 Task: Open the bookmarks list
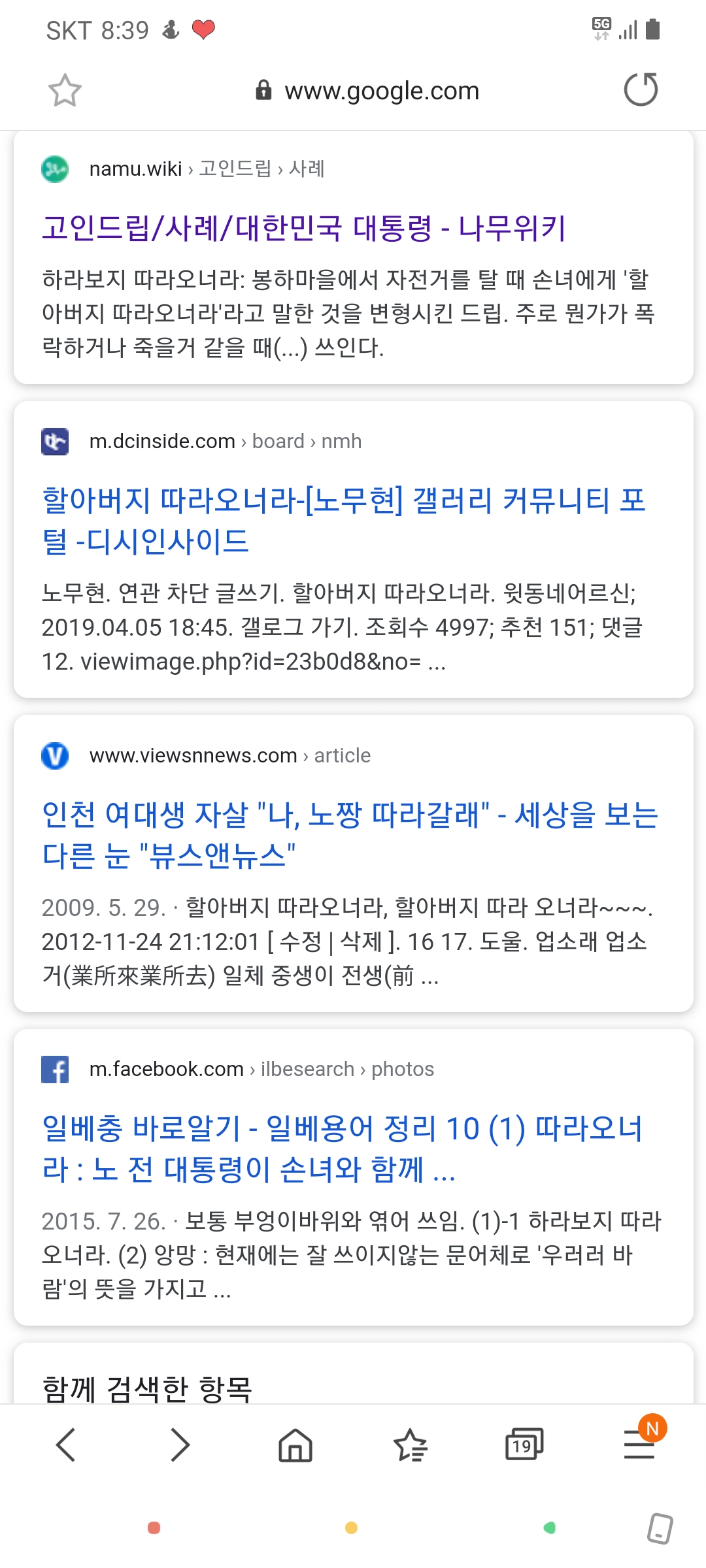[410, 1445]
